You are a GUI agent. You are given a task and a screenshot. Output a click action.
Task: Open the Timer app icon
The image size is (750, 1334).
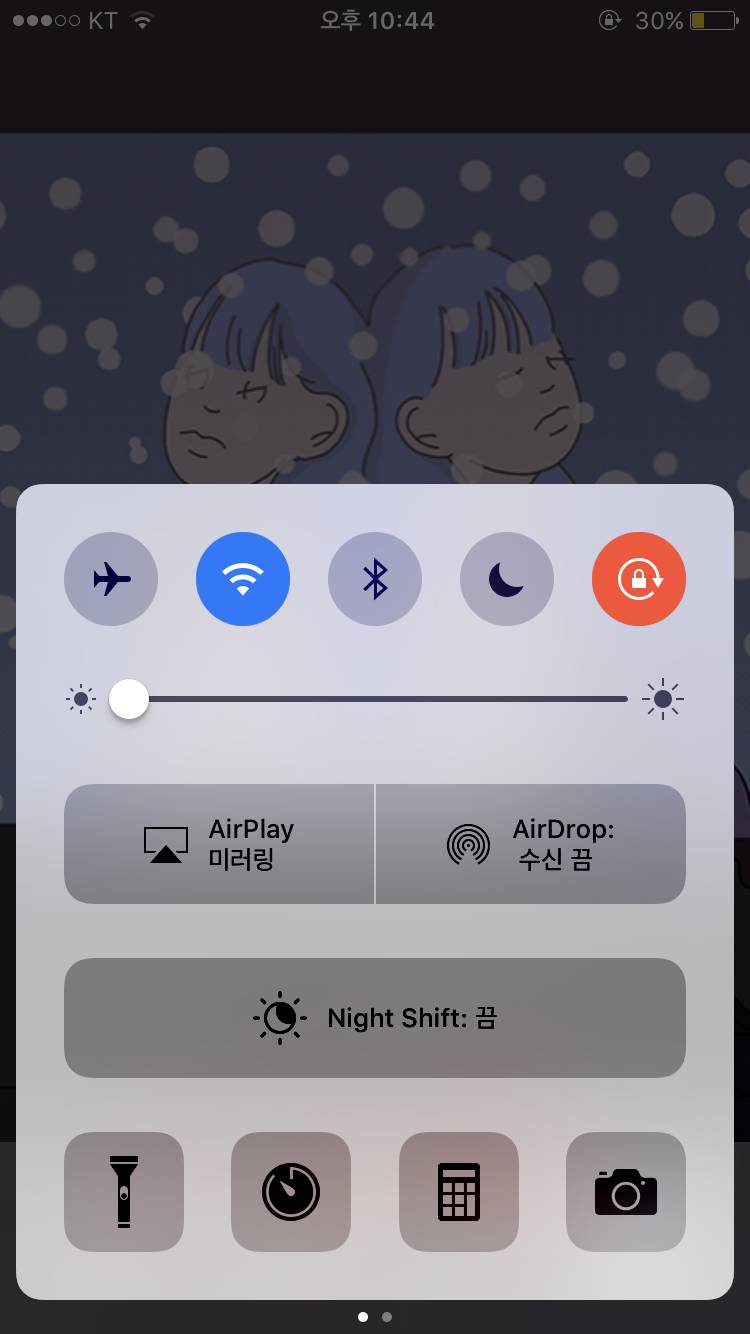point(291,1191)
